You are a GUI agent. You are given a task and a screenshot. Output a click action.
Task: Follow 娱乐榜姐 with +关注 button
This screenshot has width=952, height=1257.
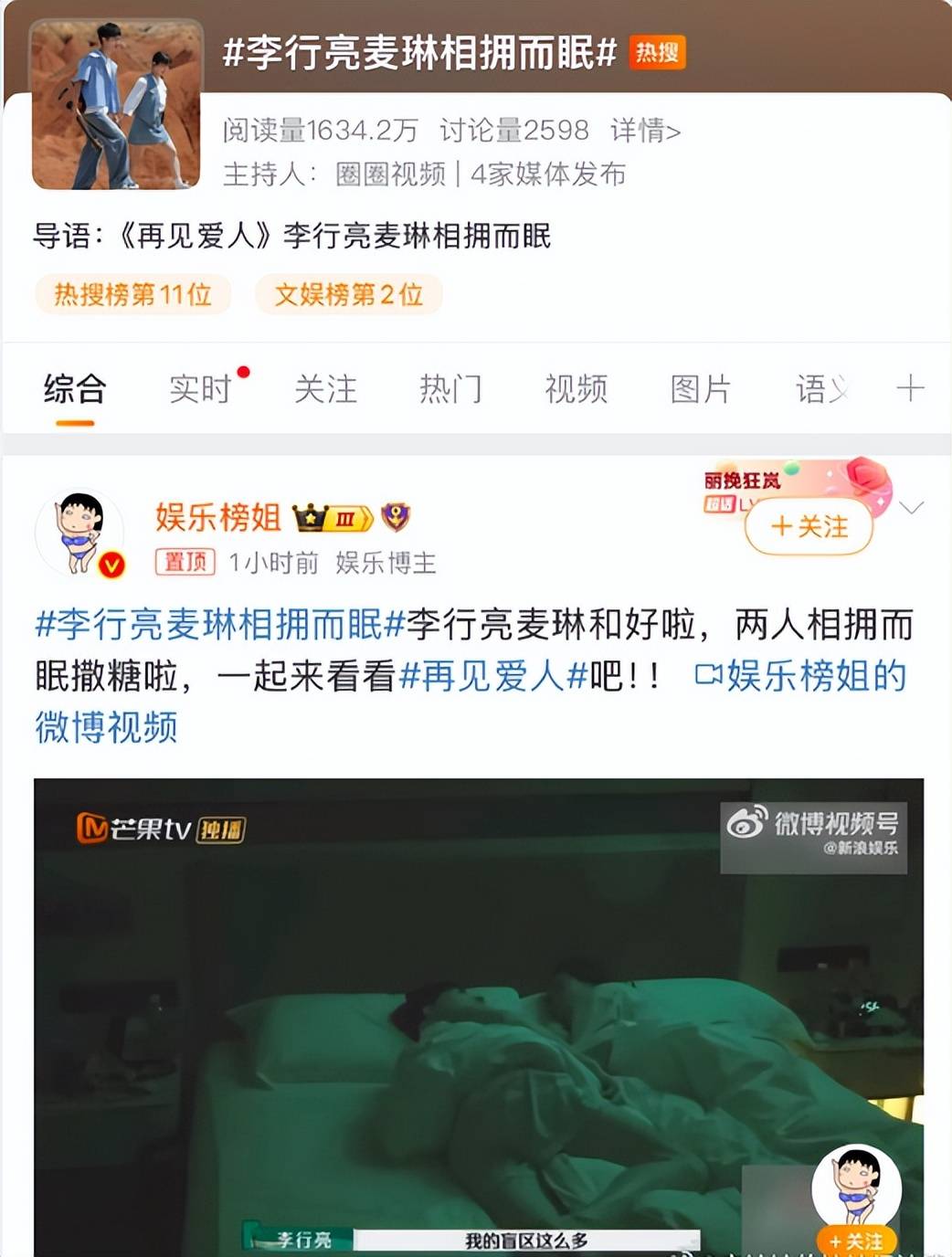(x=809, y=526)
